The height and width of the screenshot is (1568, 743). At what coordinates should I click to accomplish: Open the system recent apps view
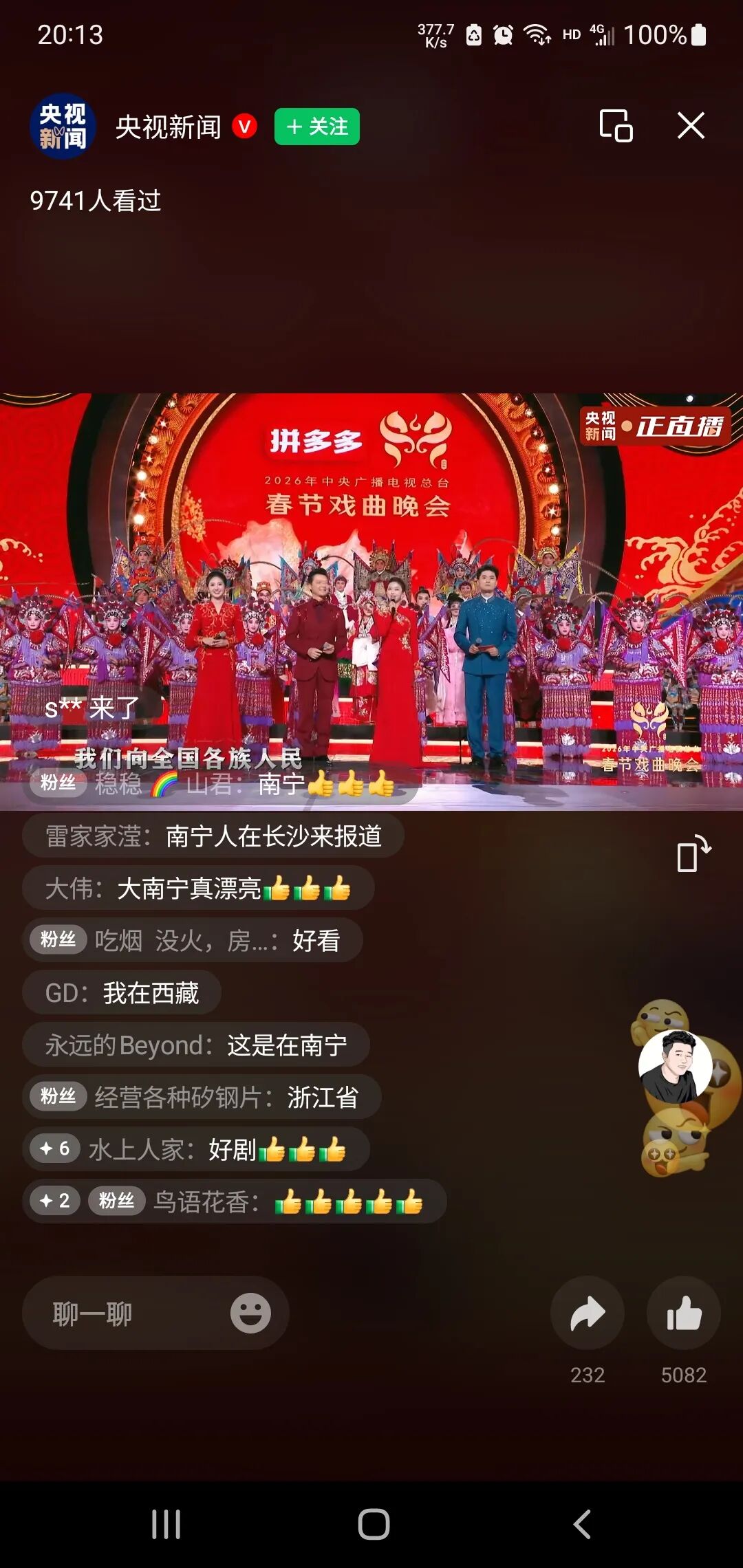pos(166,1524)
